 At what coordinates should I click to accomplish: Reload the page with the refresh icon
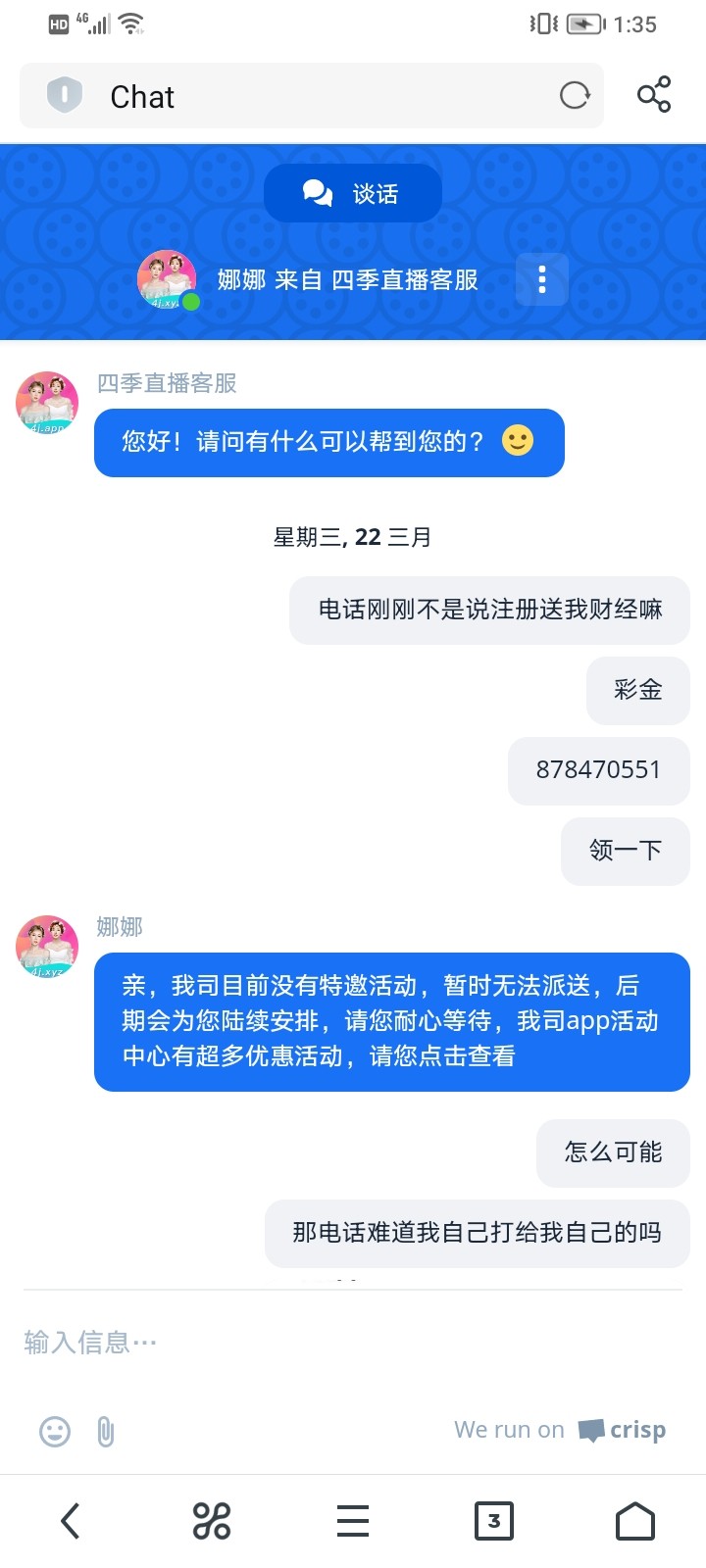click(575, 95)
